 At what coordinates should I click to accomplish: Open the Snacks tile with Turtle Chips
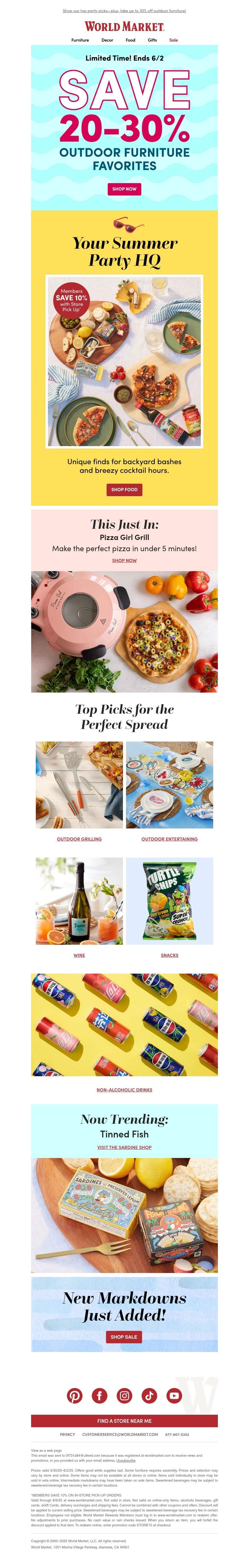[x=169, y=901]
